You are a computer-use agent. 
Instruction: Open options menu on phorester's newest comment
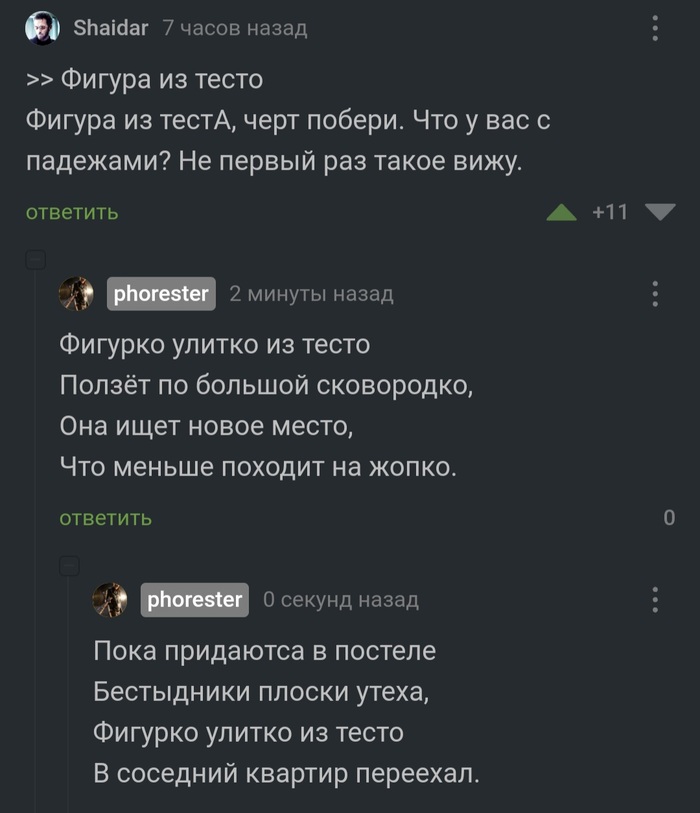[655, 600]
